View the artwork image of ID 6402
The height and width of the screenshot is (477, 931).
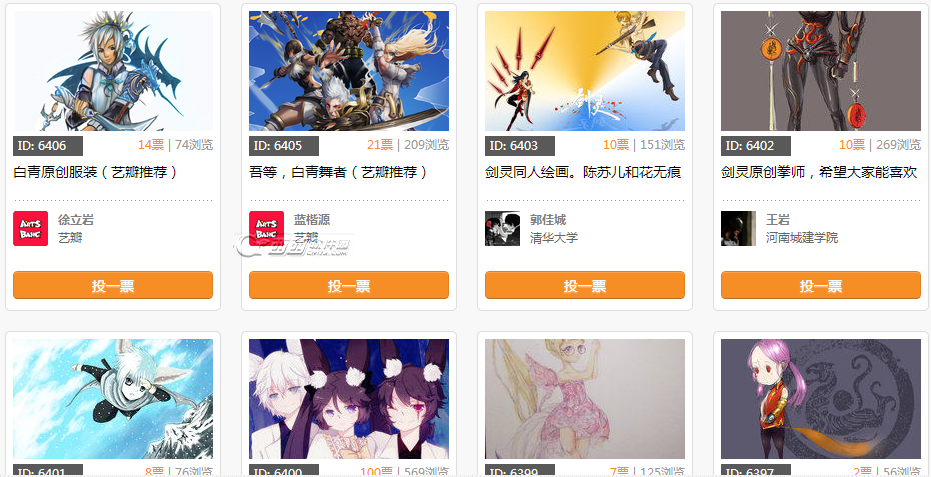[x=821, y=71]
